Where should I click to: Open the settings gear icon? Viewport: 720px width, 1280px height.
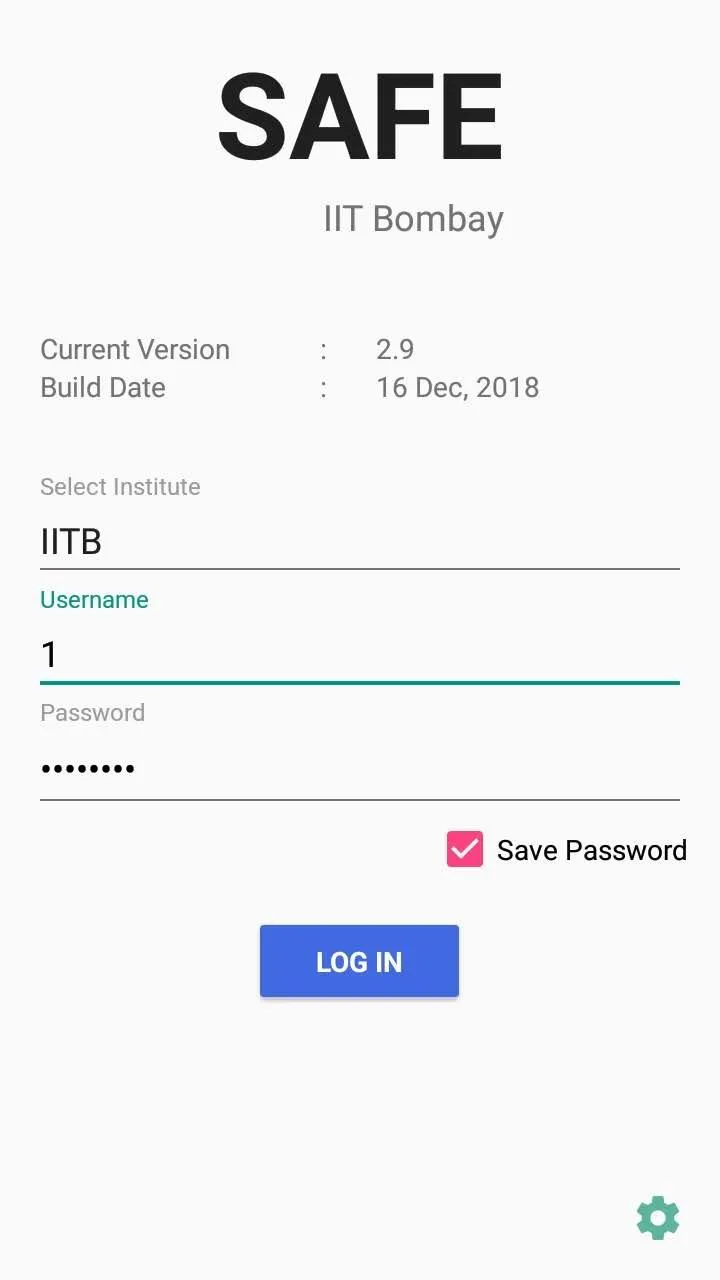[x=657, y=1218]
